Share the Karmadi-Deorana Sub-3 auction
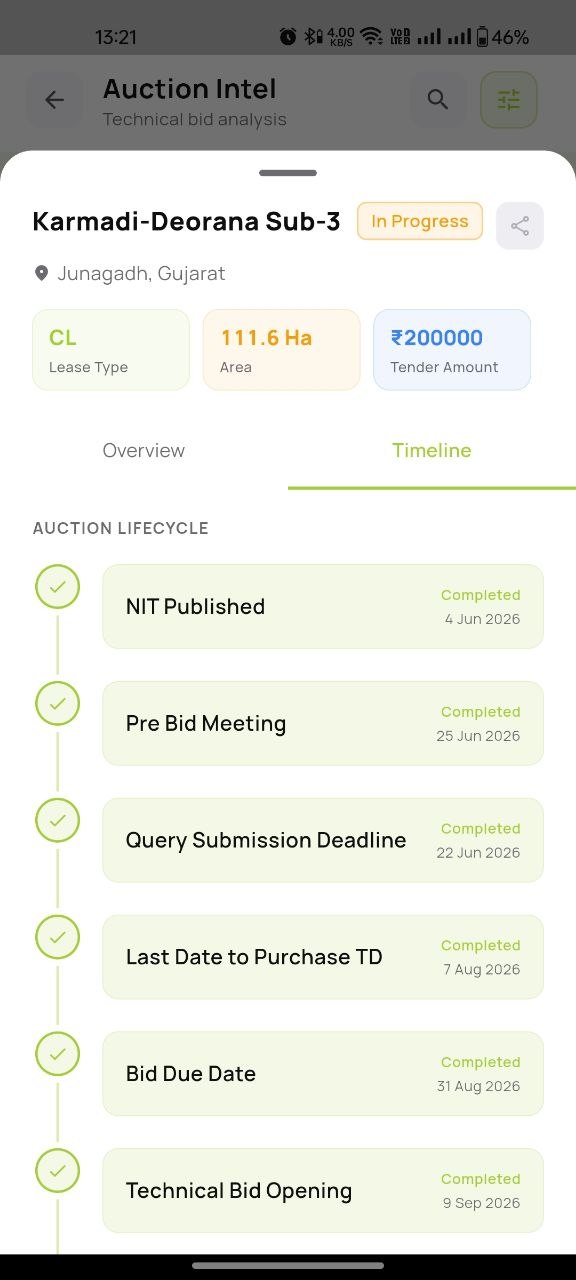 (x=520, y=226)
